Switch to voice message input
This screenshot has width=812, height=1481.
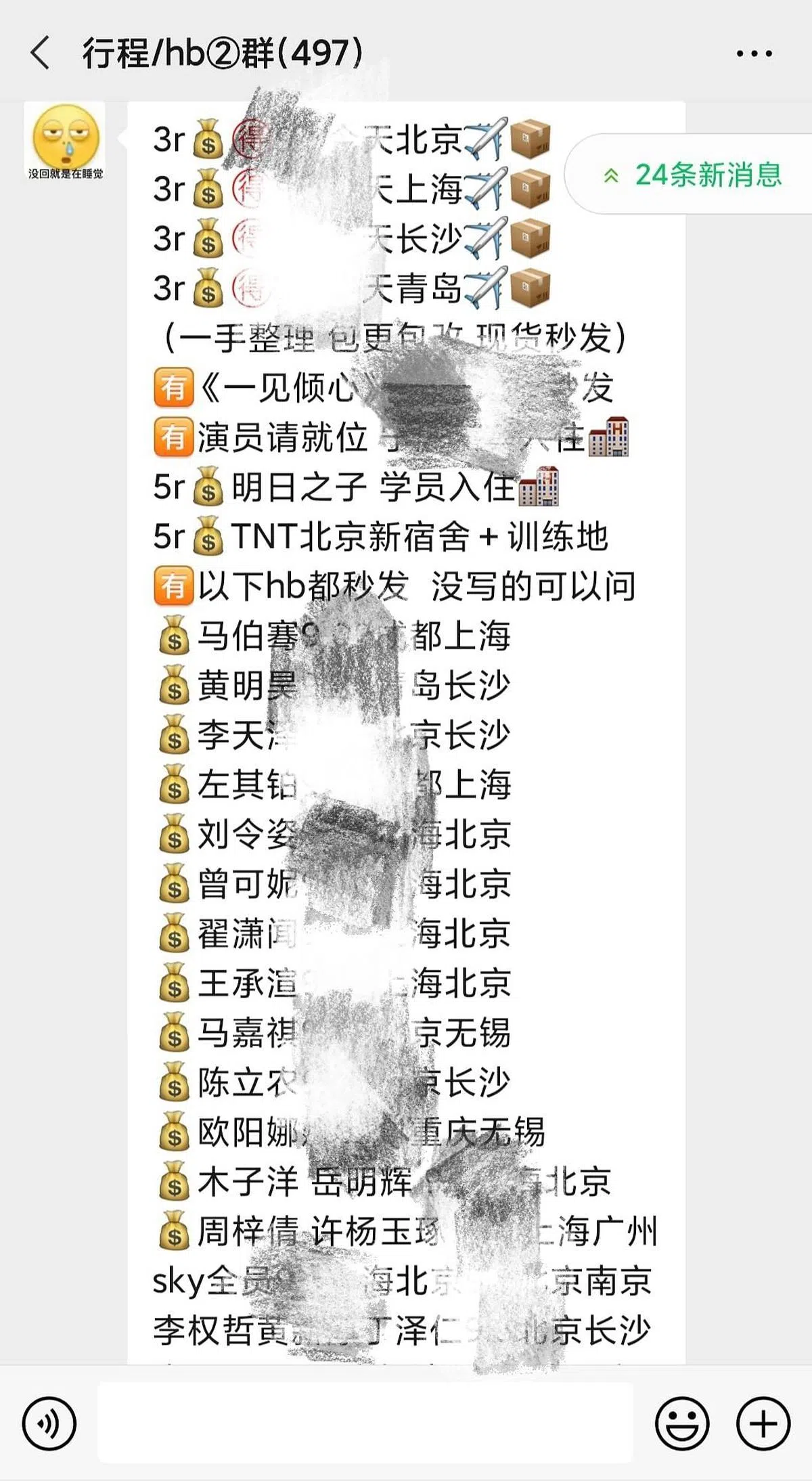click(49, 1423)
